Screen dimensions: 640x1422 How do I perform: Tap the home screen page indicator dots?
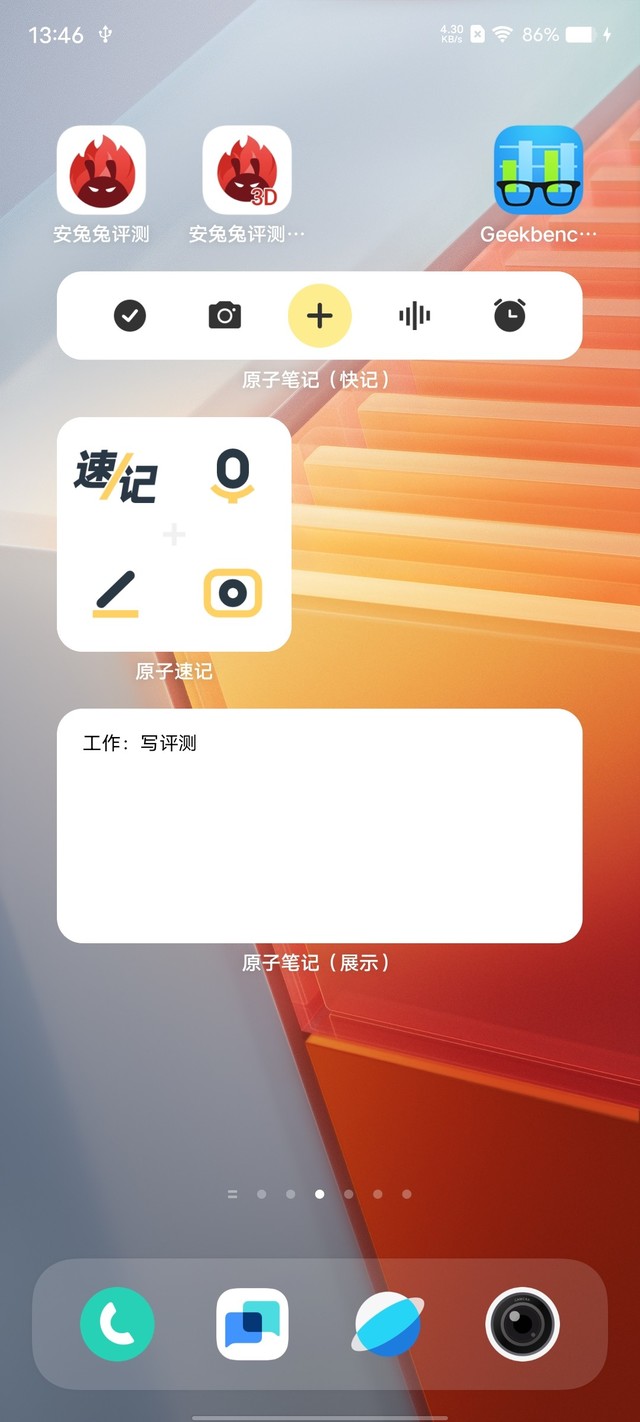coord(320,1194)
